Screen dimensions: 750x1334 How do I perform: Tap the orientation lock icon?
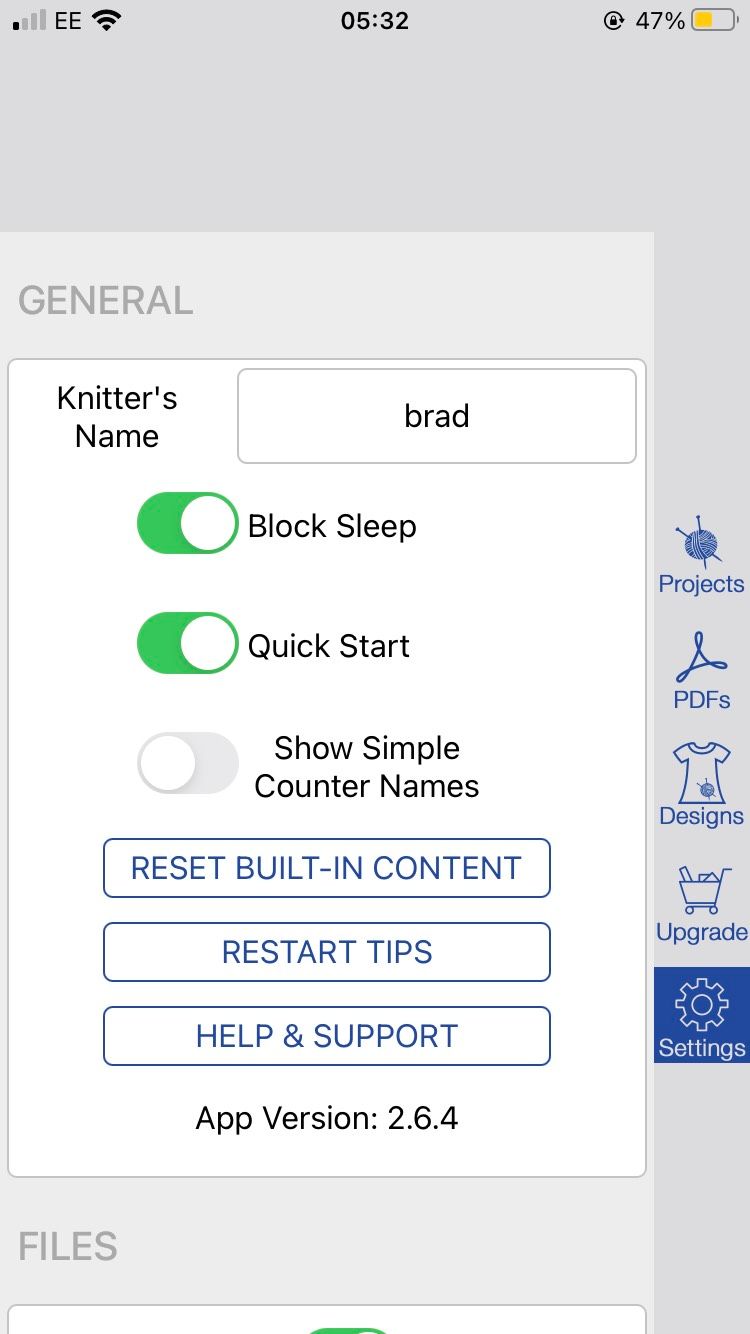(613, 20)
